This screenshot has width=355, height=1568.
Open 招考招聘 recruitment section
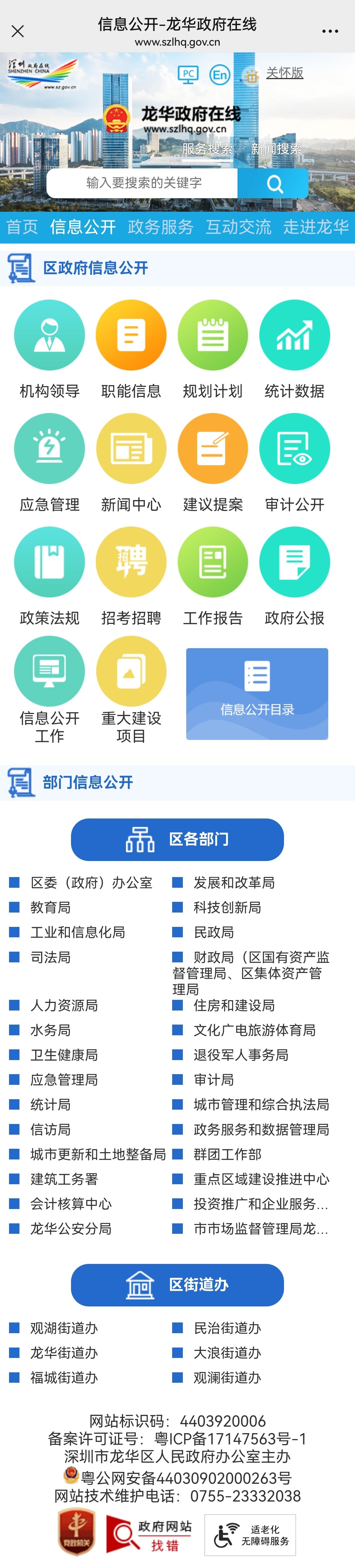(131, 576)
